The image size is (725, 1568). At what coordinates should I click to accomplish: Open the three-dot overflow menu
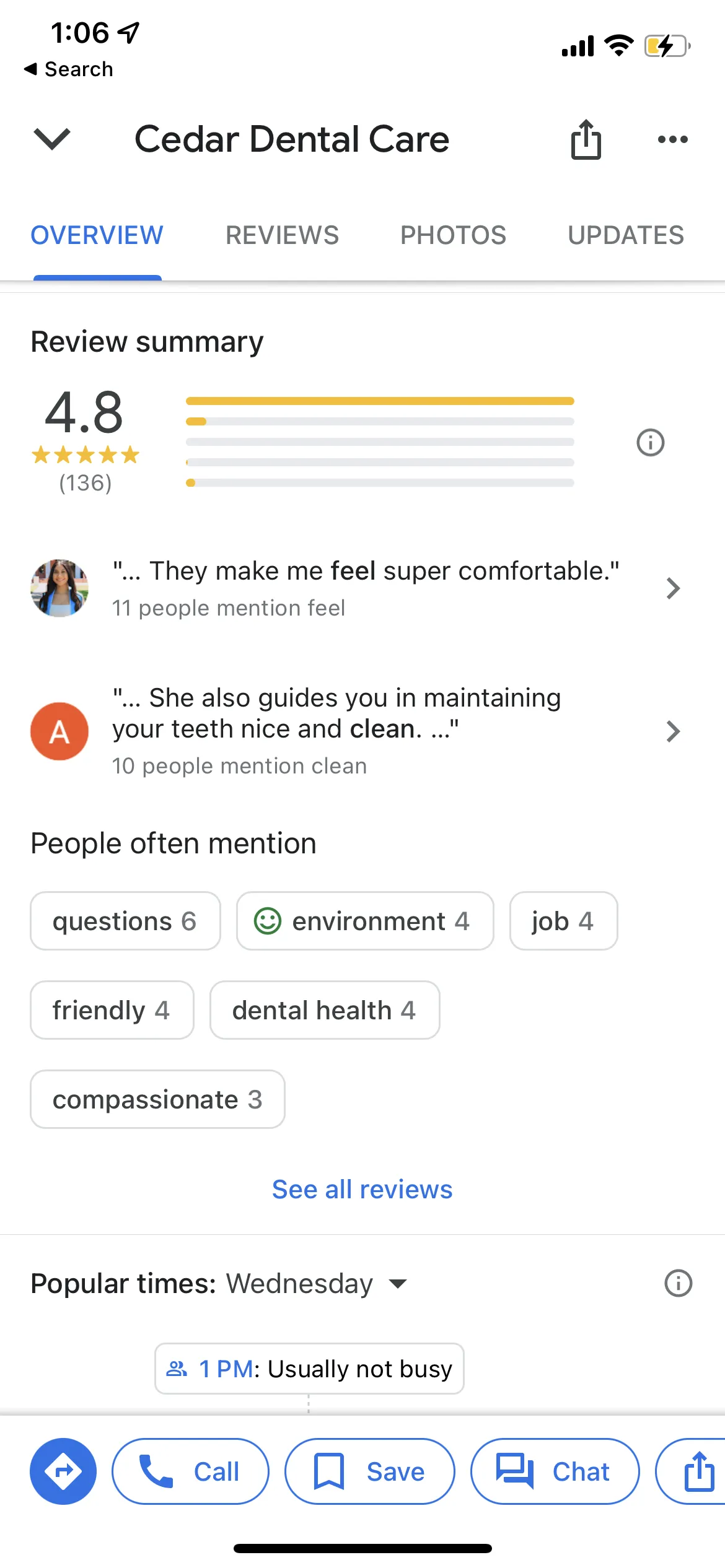pos(672,139)
